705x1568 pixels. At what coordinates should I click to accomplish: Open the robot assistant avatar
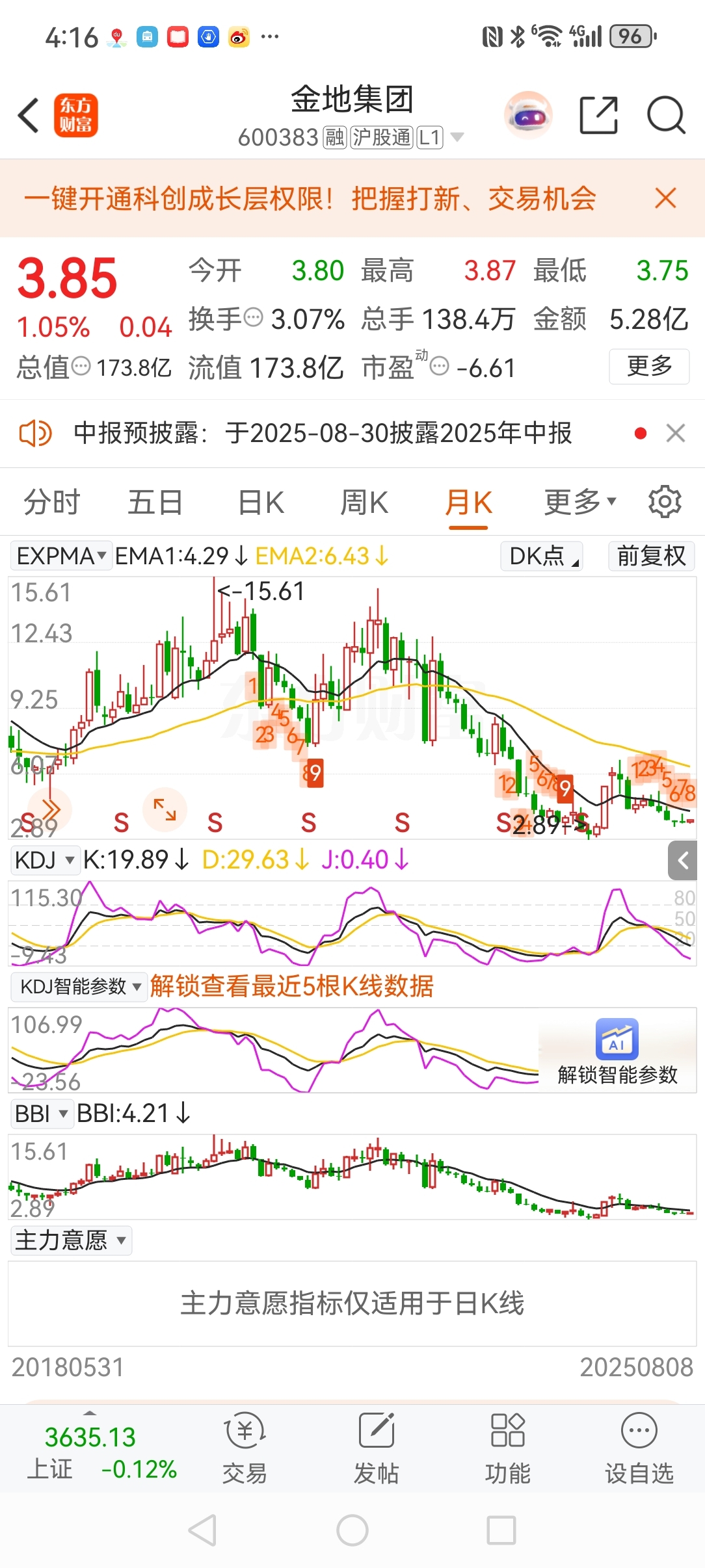tap(528, 116)
